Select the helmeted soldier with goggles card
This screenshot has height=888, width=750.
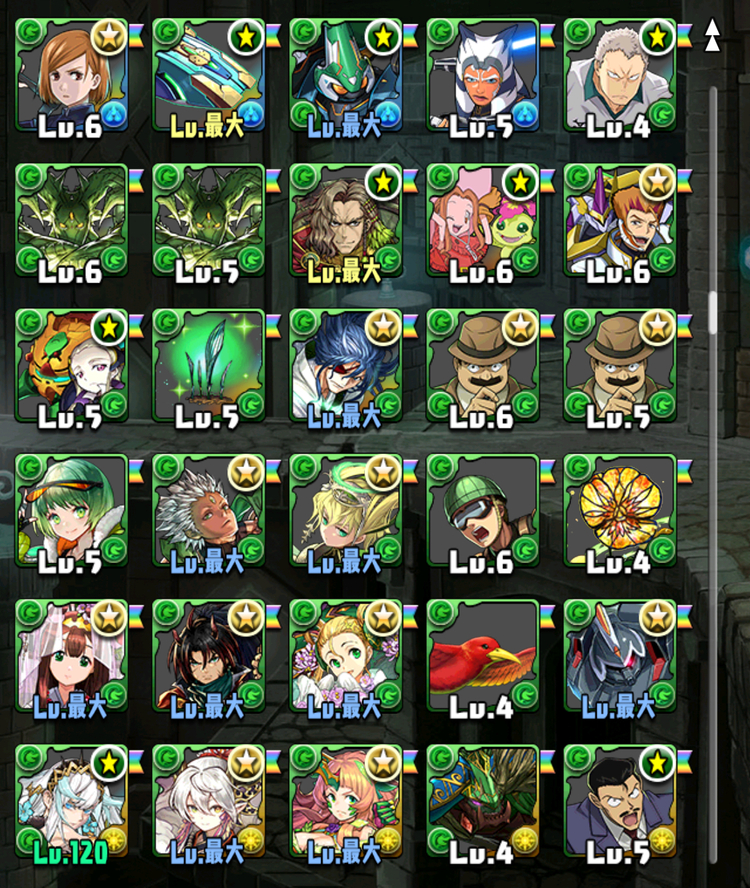point(482,513)
